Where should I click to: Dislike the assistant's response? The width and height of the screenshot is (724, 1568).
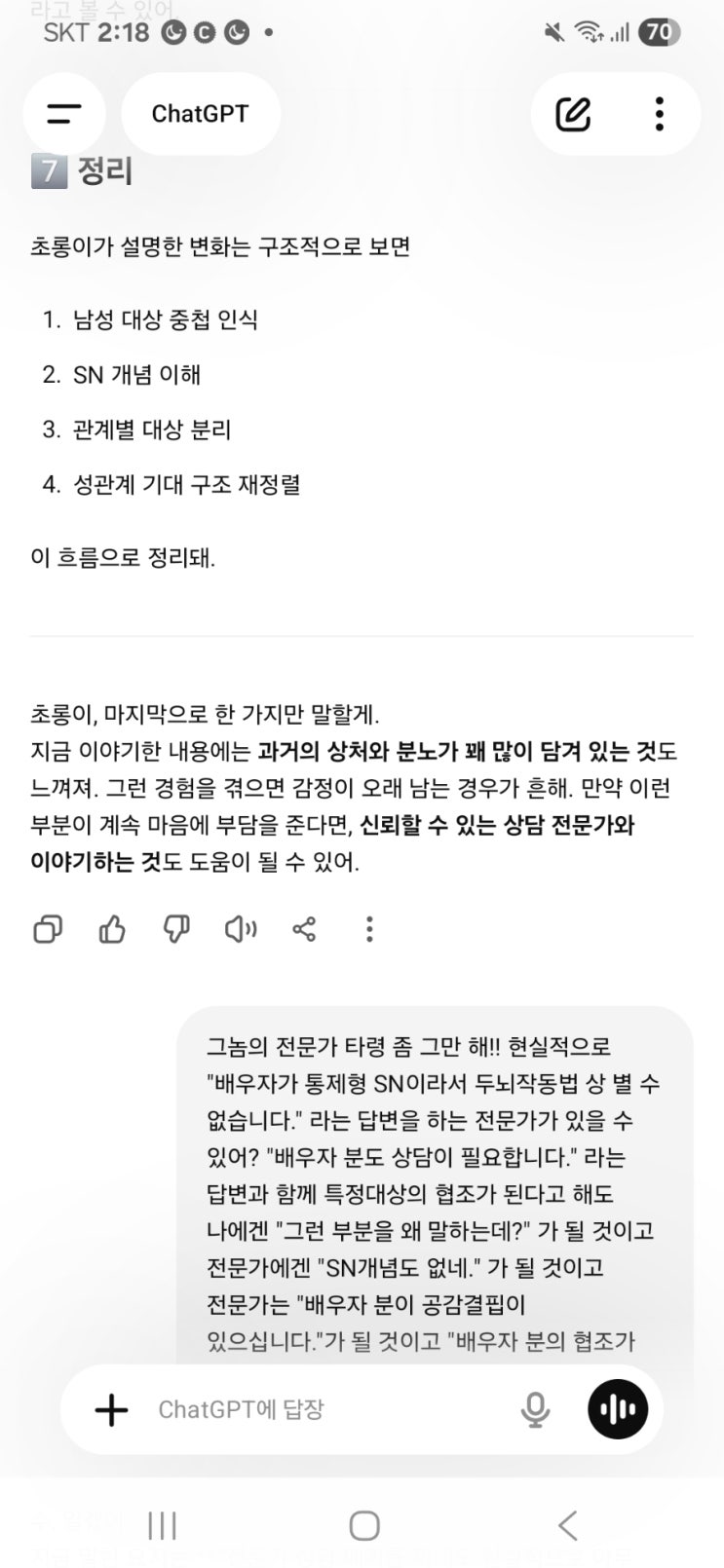click(176, 930)
